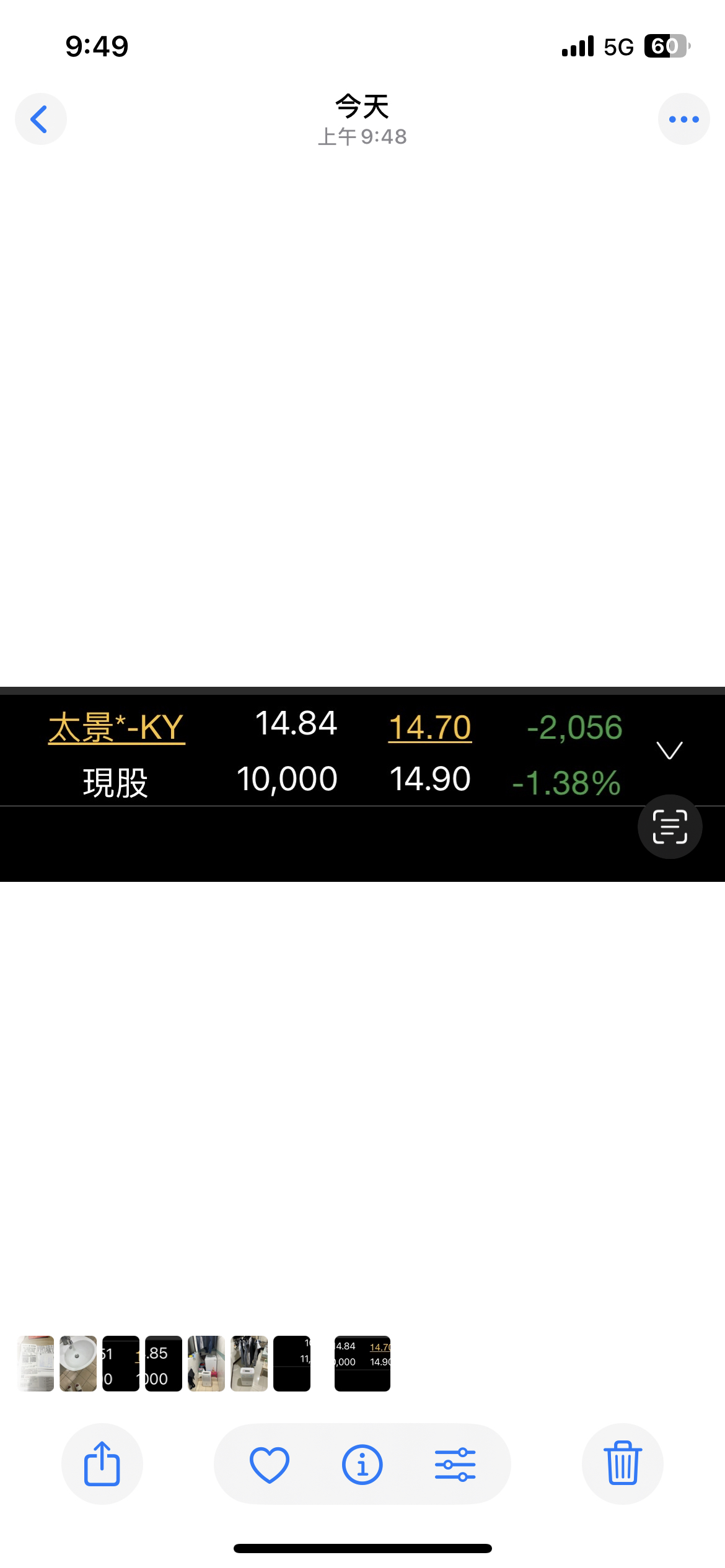725x1568 pixels.
Task: Delete this photo with the trash icon
Action: (x=623, y=1464)
